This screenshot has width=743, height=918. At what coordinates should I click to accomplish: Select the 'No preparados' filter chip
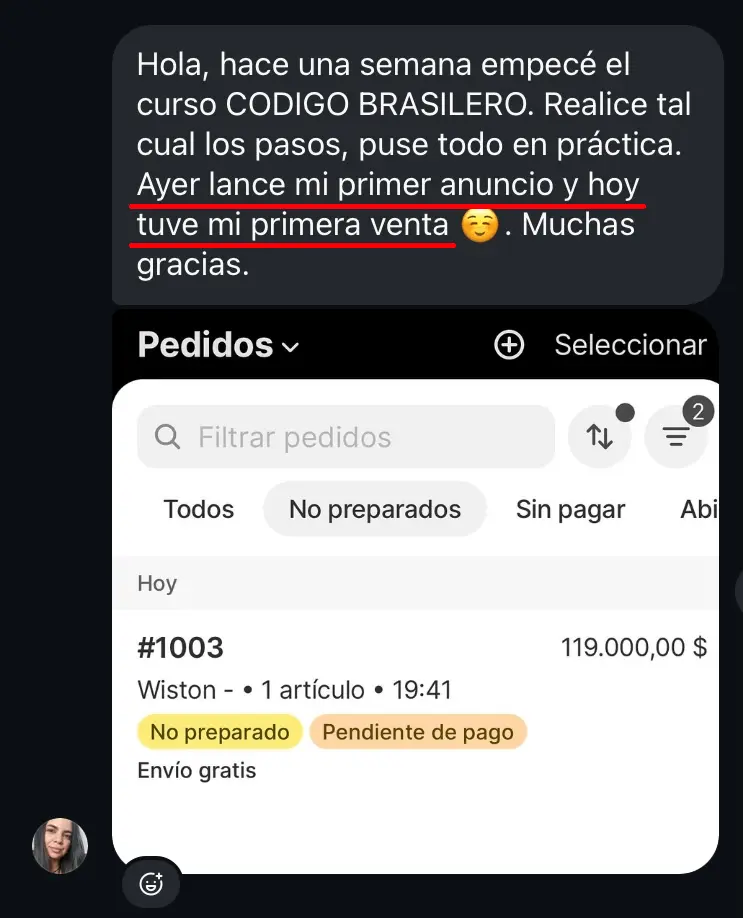pyautogui.click(x=374, y=509)
